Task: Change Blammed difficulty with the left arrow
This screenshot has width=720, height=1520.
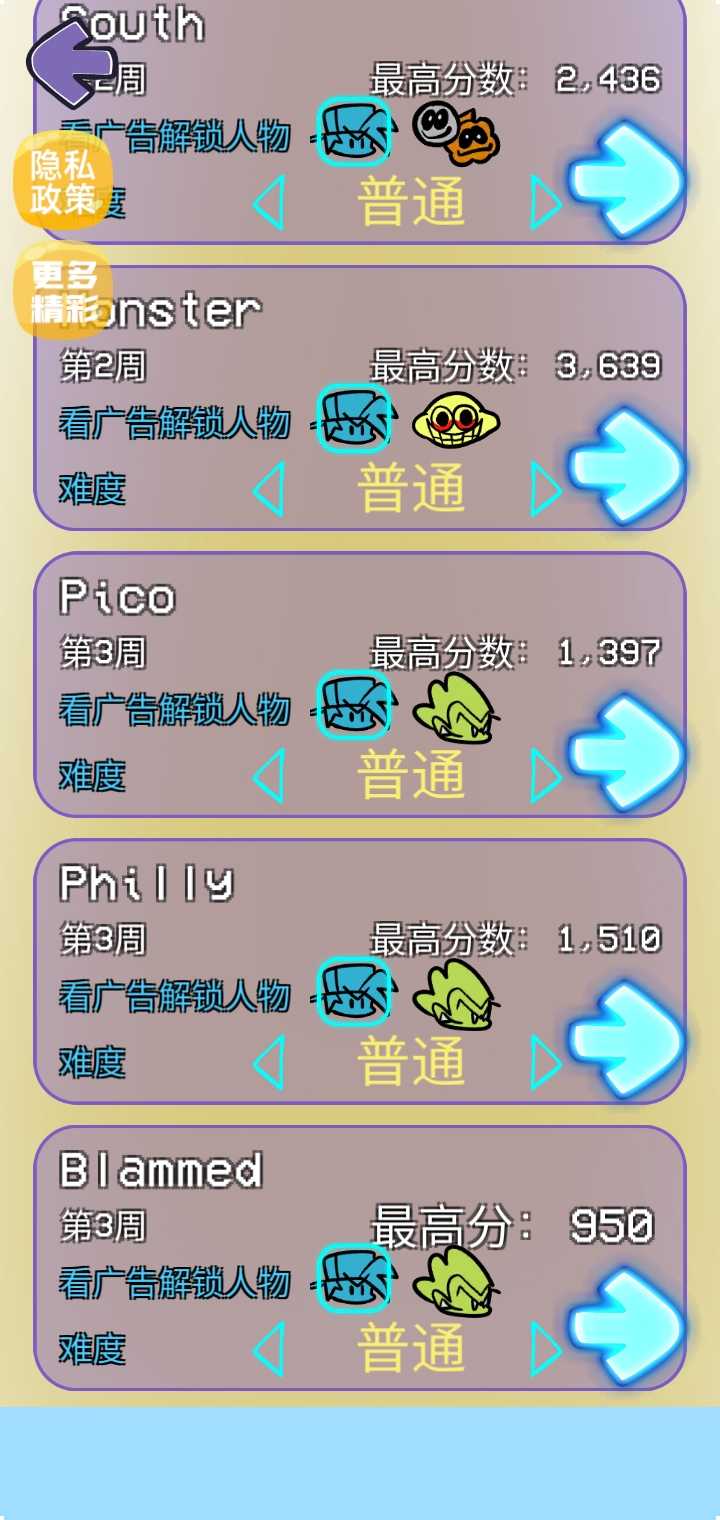Action: coord(269,1349)
